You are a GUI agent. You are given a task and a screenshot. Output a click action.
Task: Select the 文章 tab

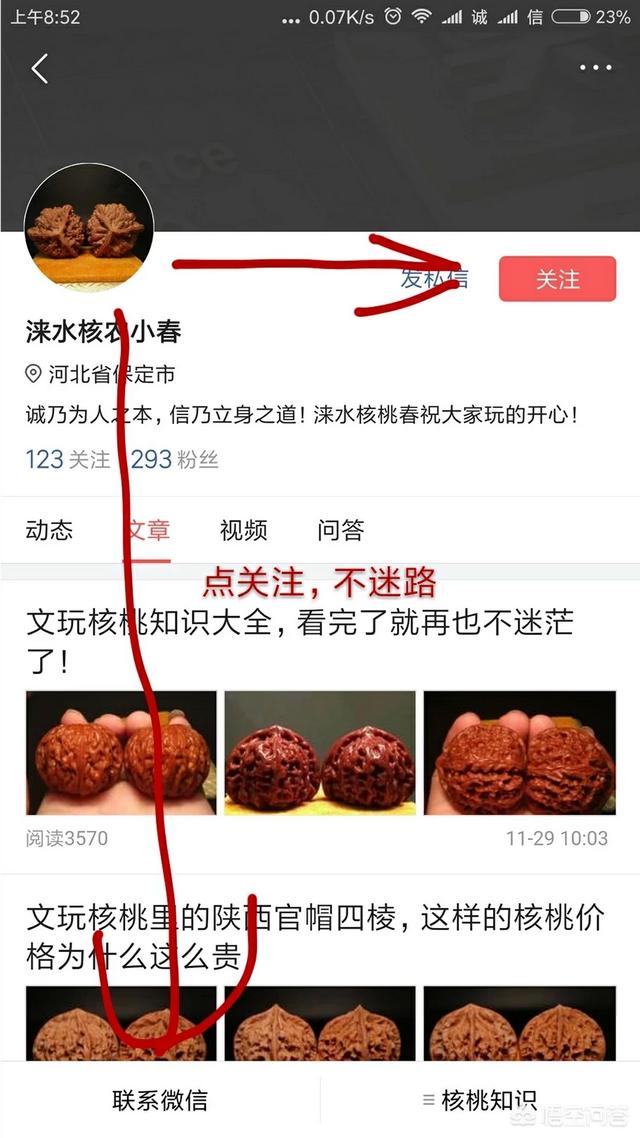(147, 530)
